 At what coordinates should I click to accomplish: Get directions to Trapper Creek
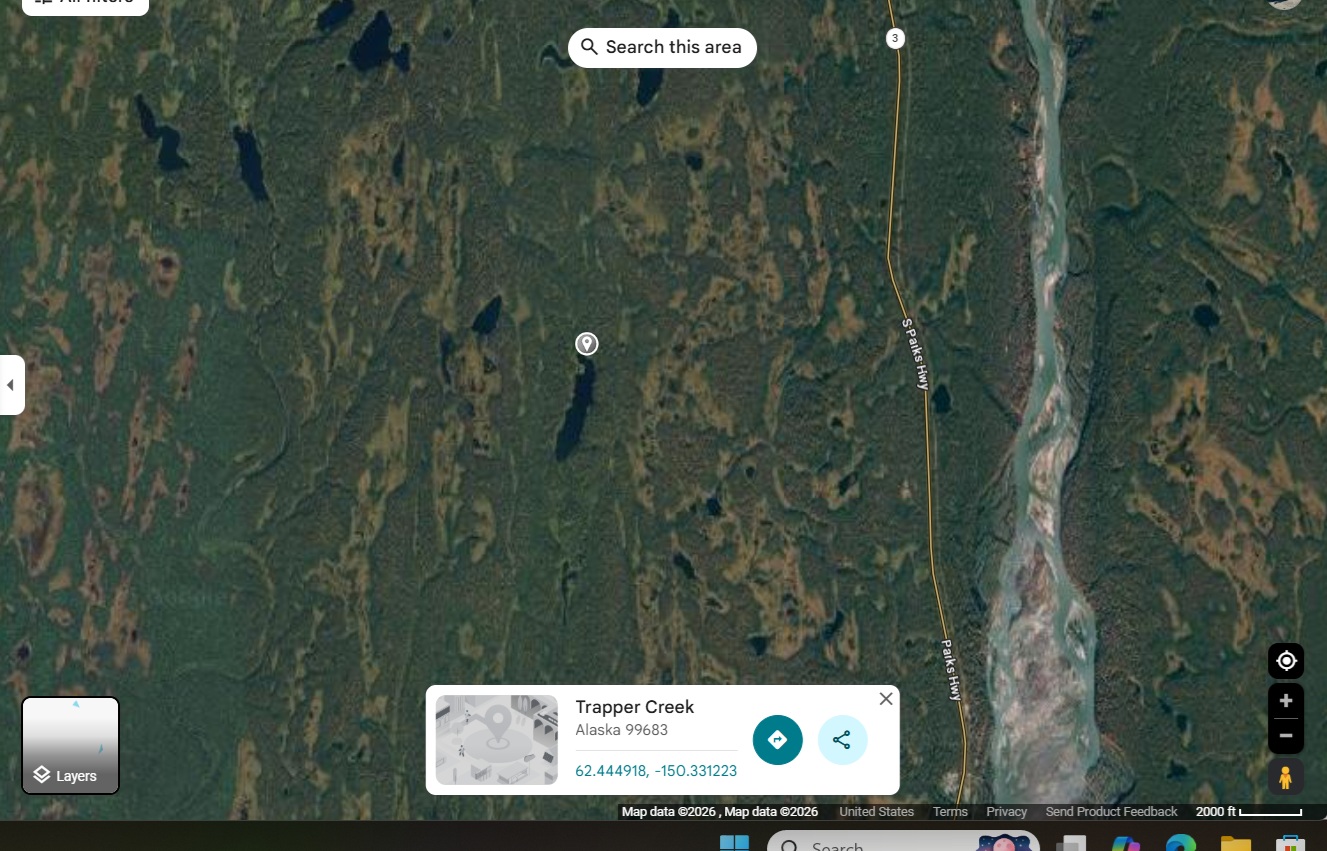[x=777, y=740]
